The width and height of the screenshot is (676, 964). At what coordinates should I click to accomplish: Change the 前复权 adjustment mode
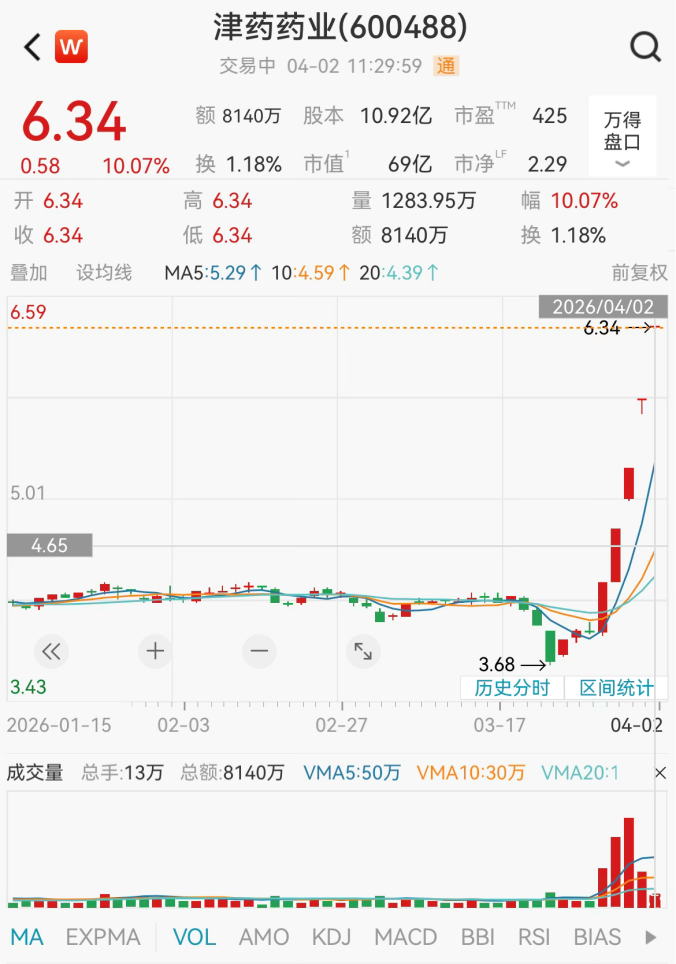640,273
